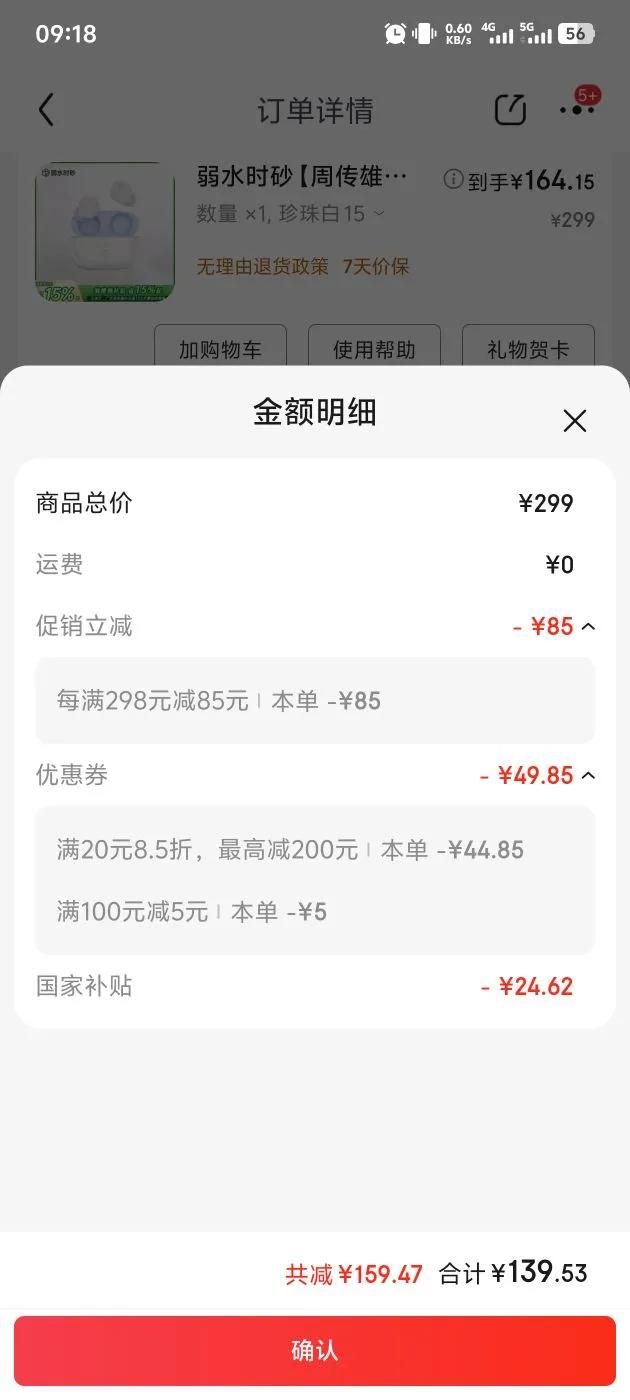Collapse the 优惠券 coupon details

coord(588,776)
